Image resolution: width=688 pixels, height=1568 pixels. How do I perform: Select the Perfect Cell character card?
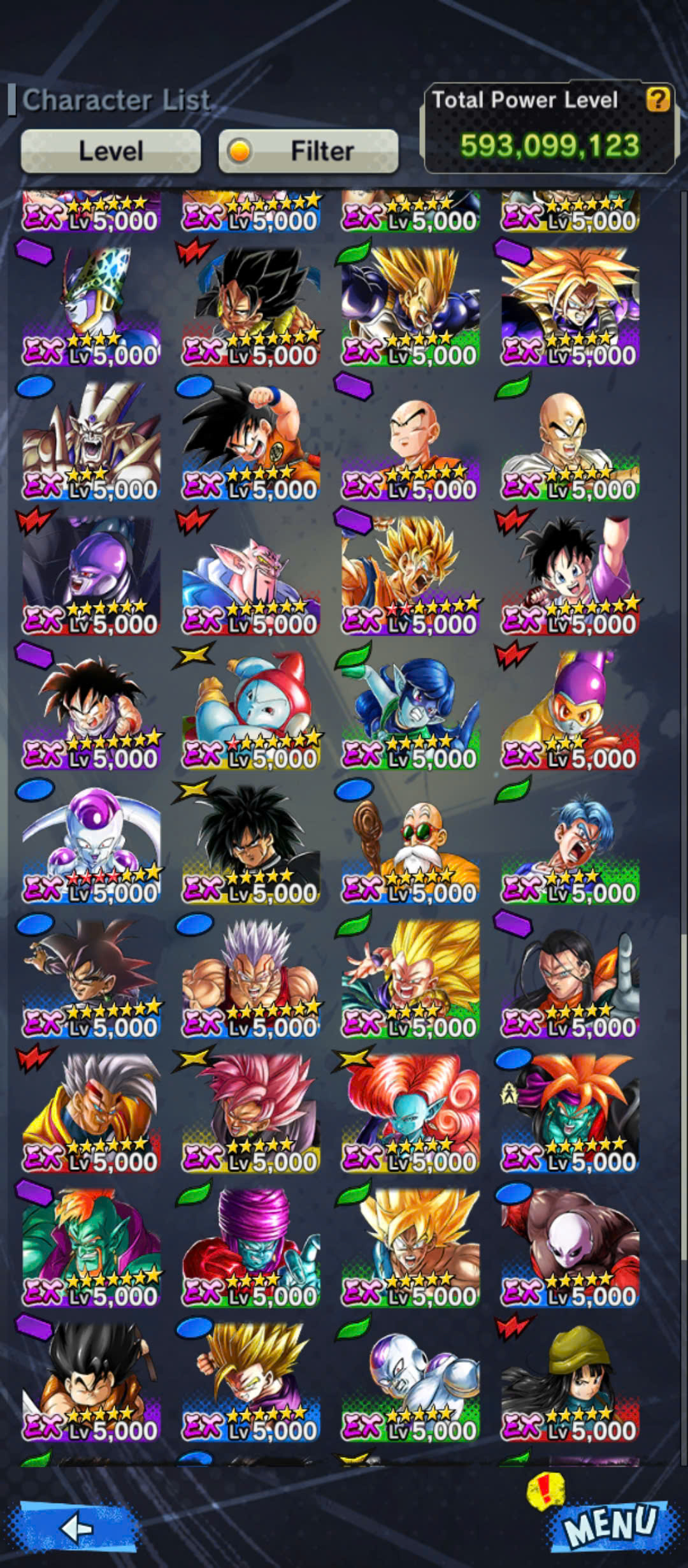(x=91, y=307)
